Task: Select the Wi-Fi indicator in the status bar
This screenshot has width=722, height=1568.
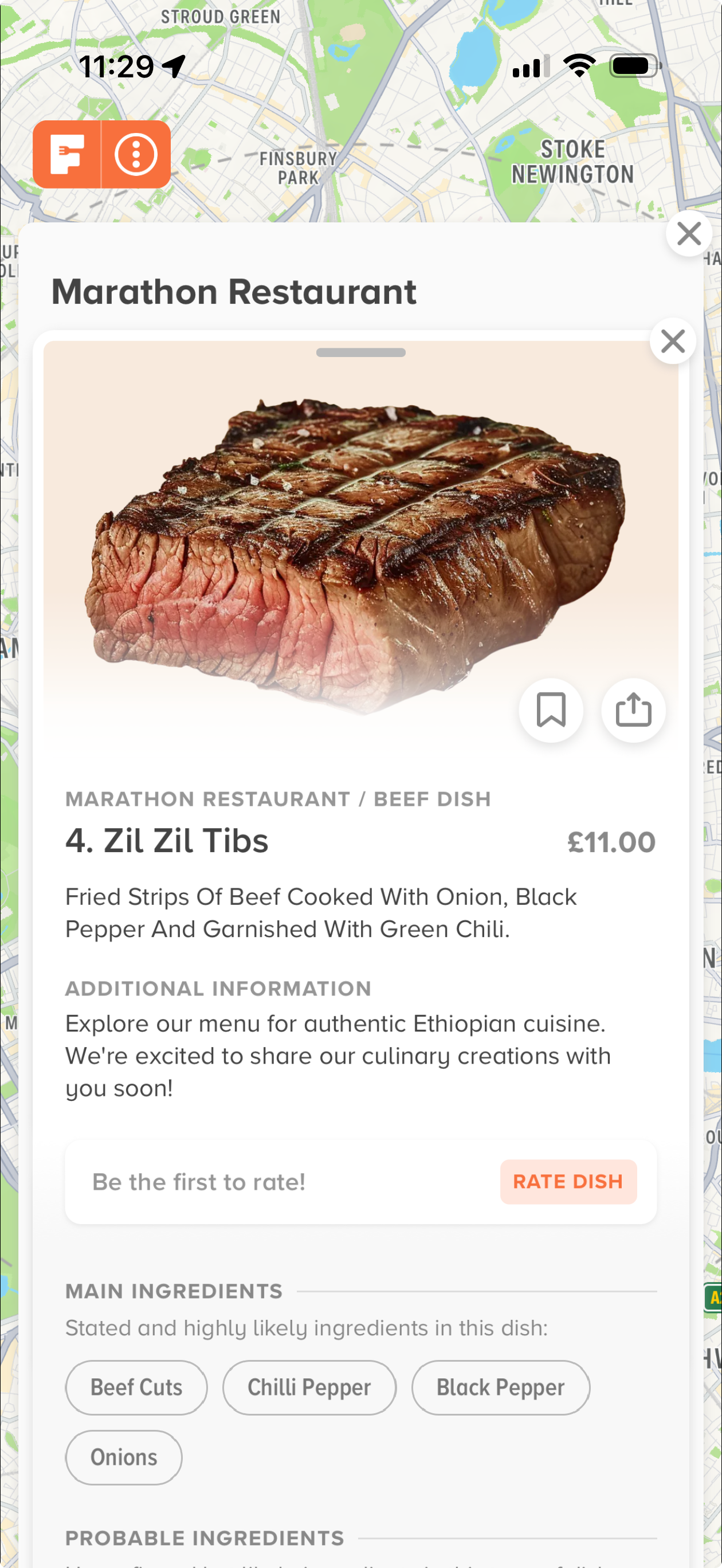Action: coord(578,65)
